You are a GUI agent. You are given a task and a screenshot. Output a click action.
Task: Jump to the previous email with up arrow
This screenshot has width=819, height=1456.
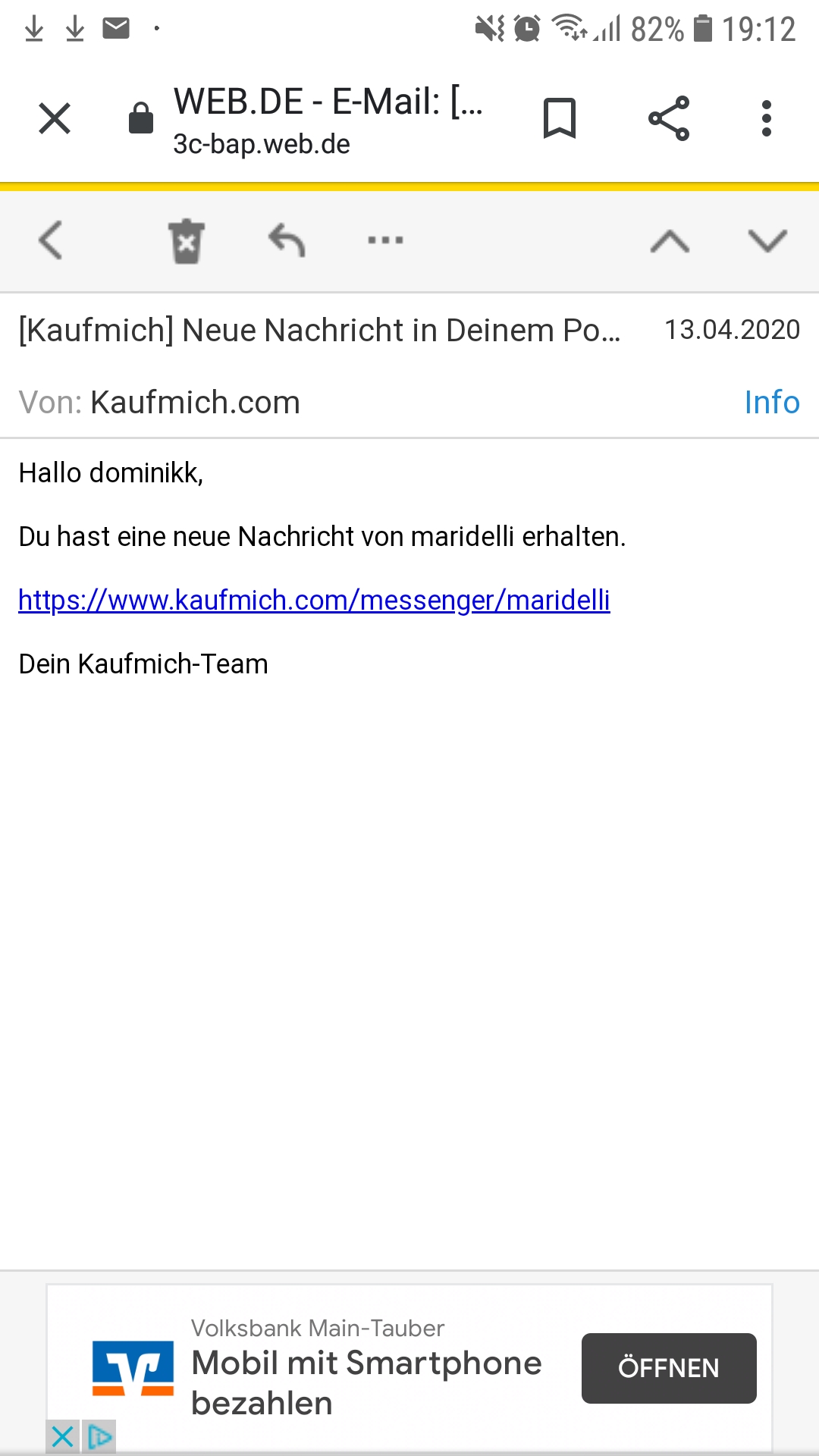[670, 241]
